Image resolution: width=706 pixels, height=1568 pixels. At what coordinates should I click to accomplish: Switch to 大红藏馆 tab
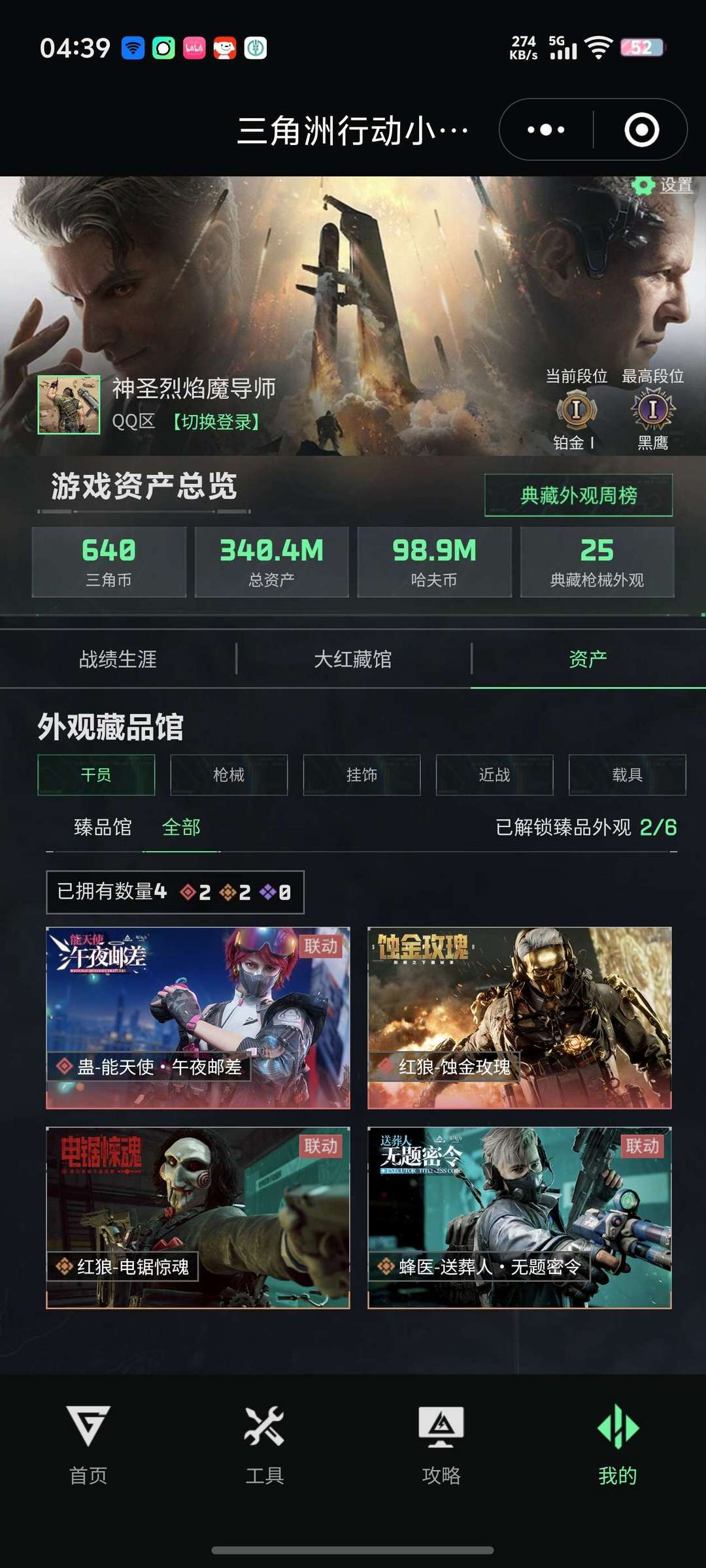coord(353,659)
